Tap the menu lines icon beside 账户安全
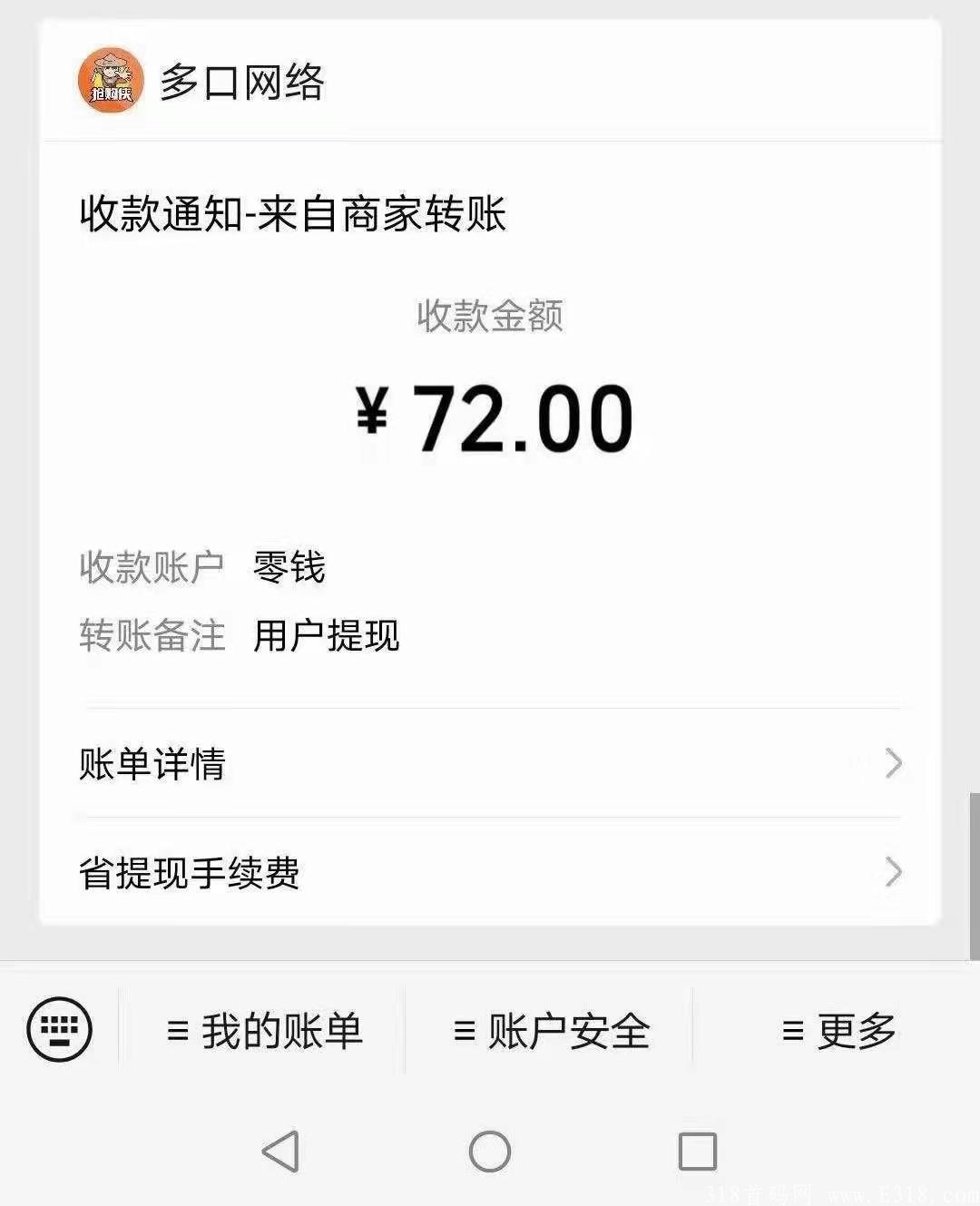The image size is (980, 1206). click(464, 1029)
